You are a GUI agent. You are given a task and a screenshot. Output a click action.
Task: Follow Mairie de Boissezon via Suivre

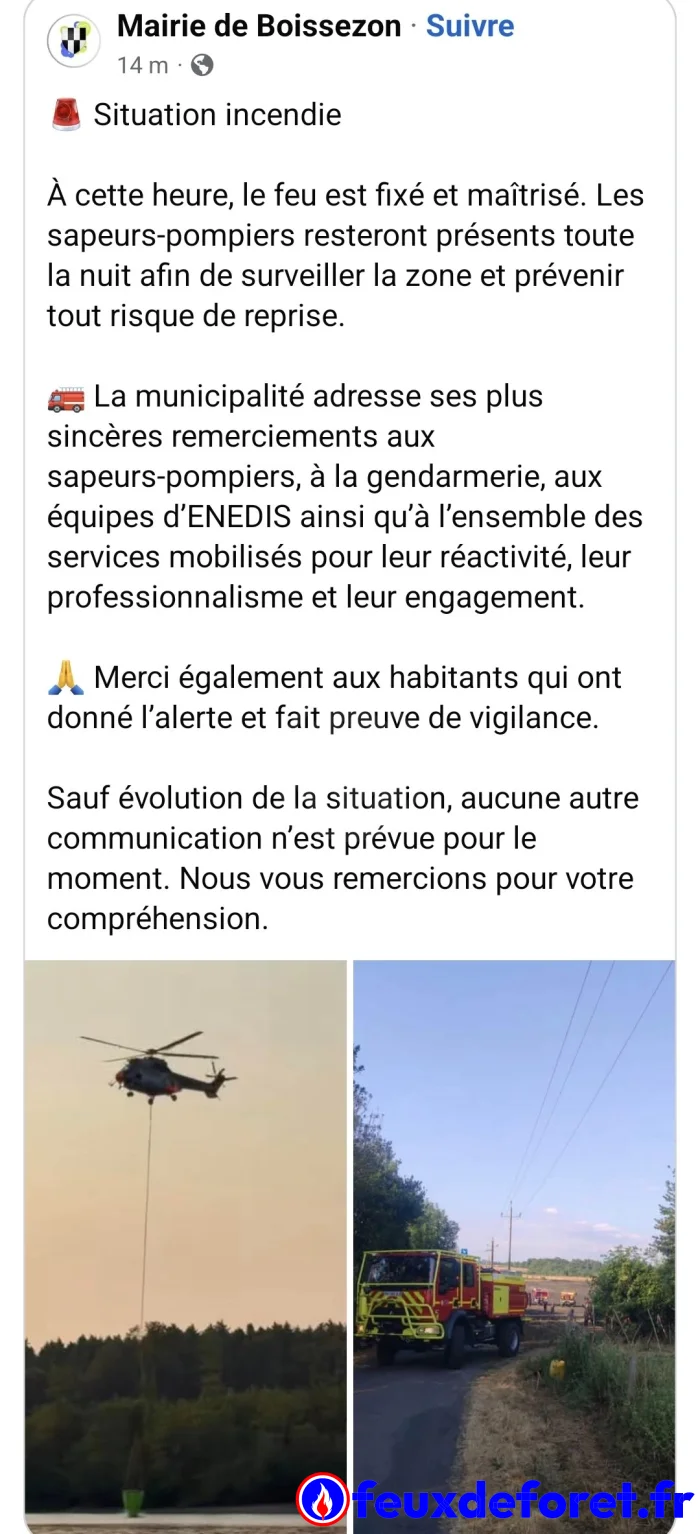(470, 26)
